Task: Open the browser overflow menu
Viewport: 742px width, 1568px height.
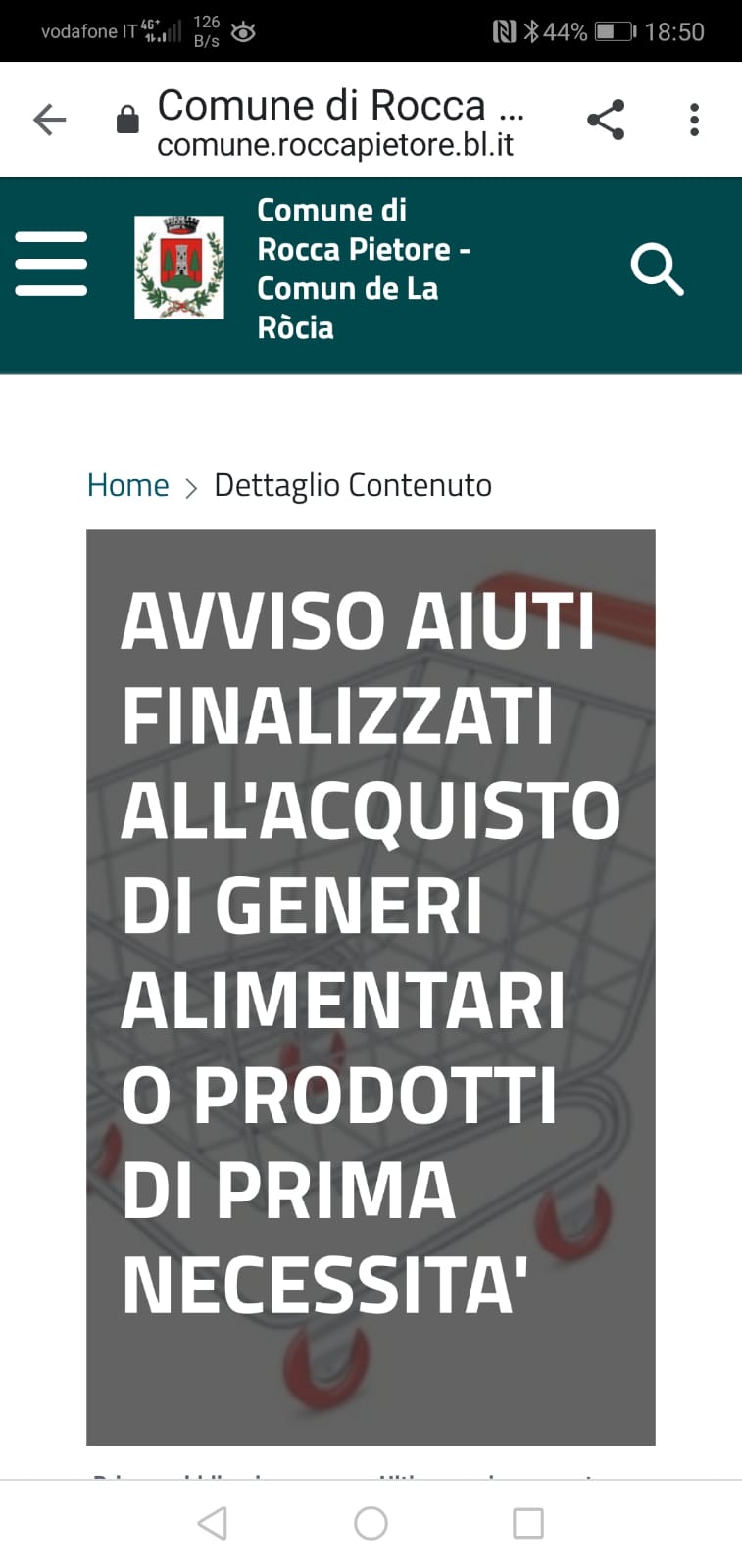Action: pos(694,120)
